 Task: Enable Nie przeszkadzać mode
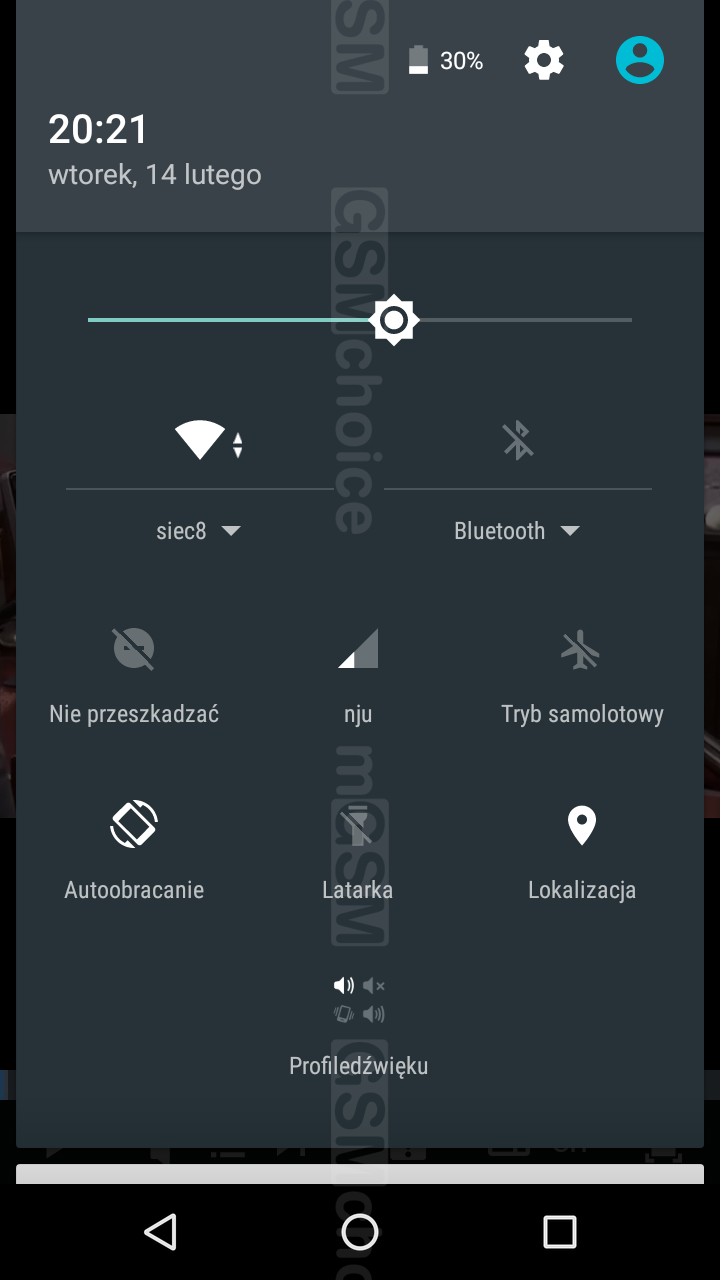click(x=134, y=649)
